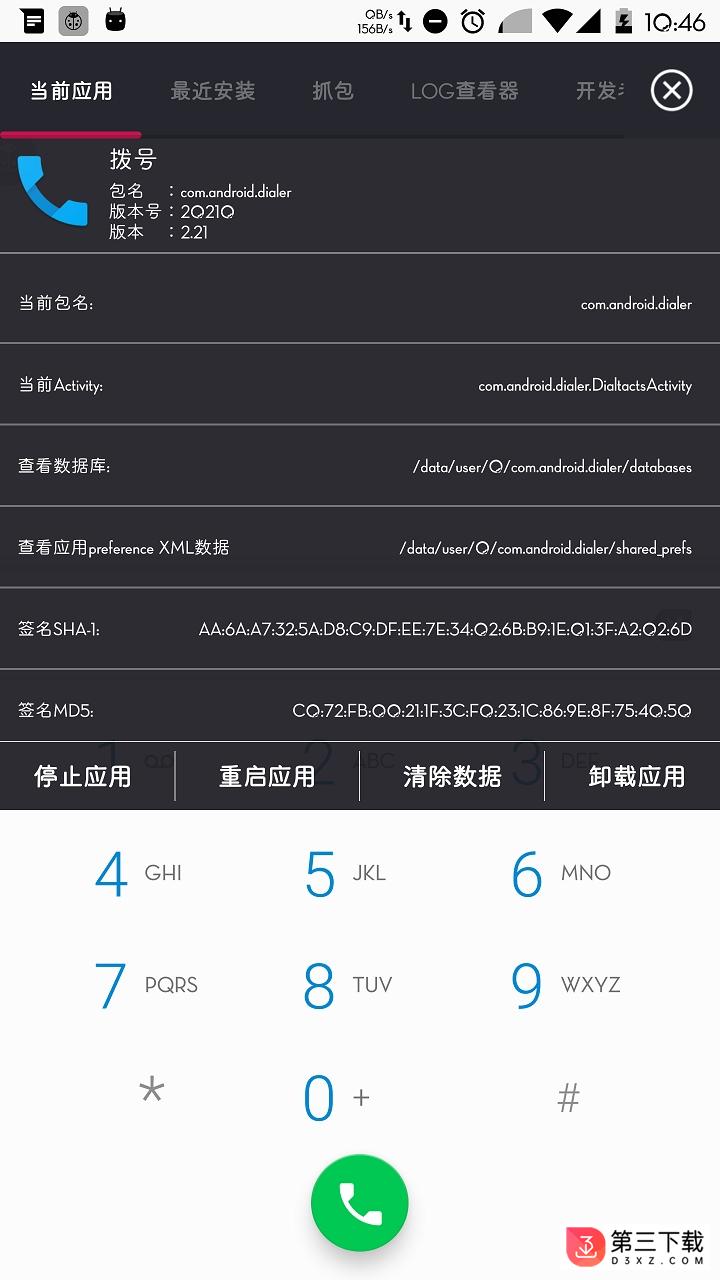Clear app data via 清除数据
Image resolution: width=720 pixels, height=1280 pixels.
[x=452, y=776]
